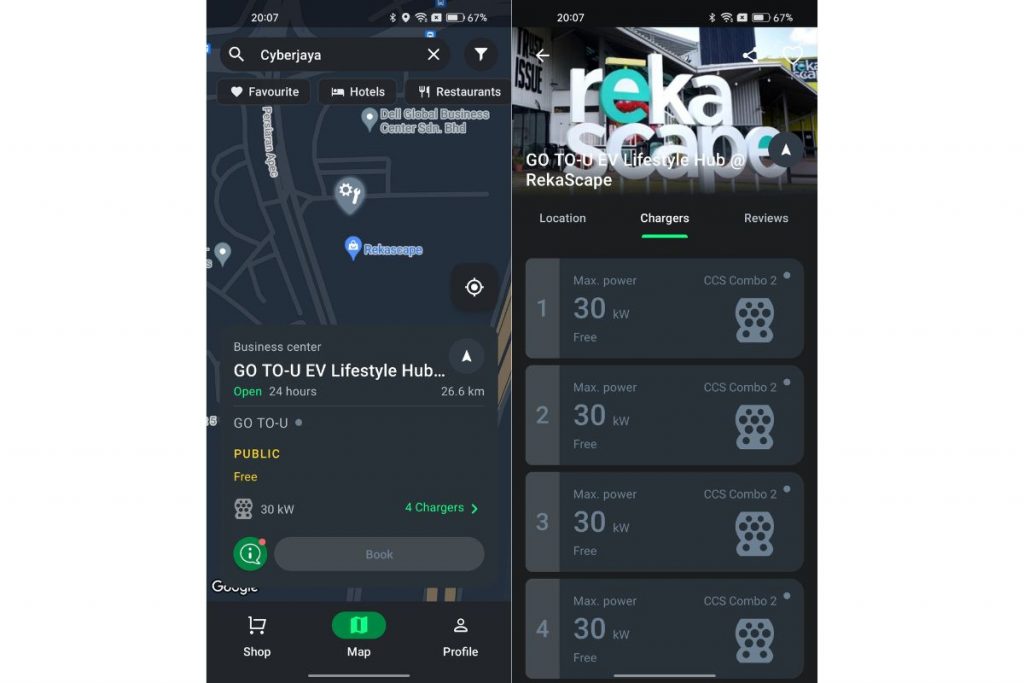Switch to the Reviews tab

(766, 218)
